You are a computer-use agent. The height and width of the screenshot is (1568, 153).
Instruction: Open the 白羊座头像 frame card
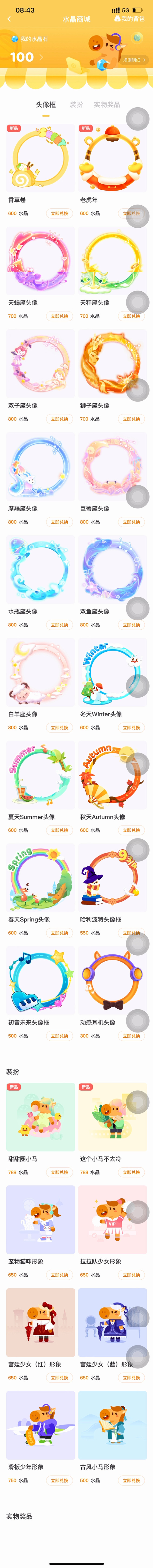click(x=40, y=672)
